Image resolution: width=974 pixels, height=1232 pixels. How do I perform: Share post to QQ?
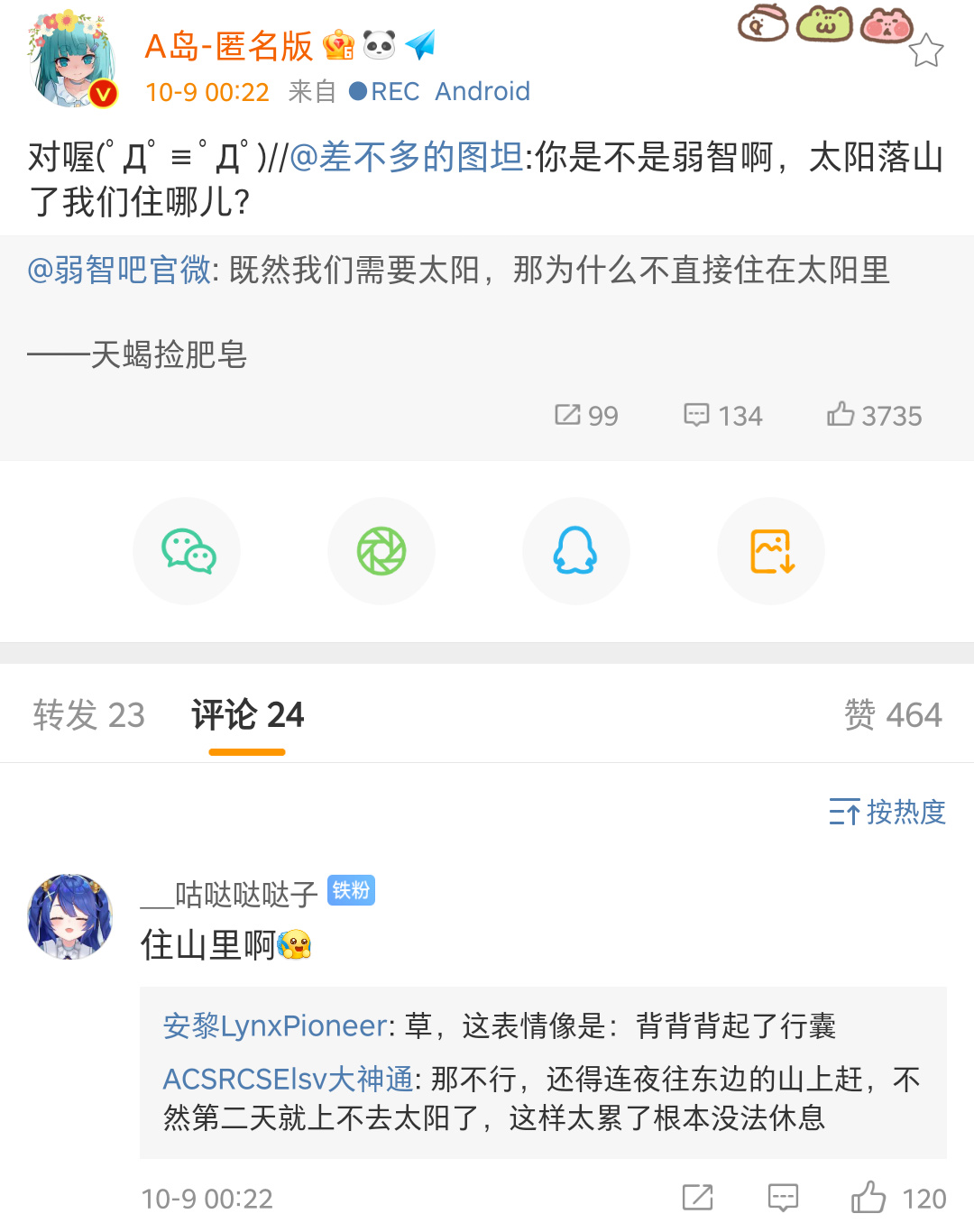point(575,551)
